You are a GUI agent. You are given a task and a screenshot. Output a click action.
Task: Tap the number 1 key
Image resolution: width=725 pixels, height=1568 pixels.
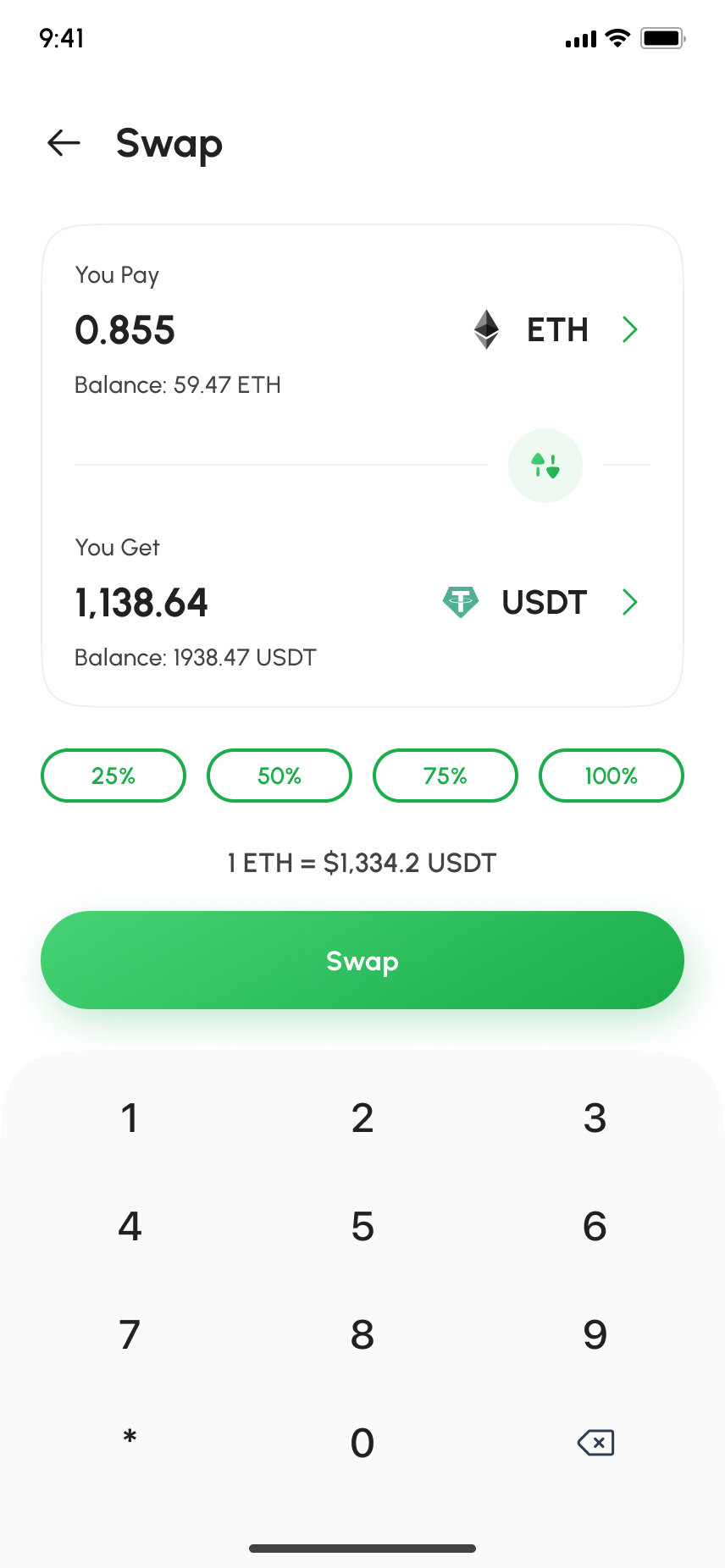[x=130, y=1118]
